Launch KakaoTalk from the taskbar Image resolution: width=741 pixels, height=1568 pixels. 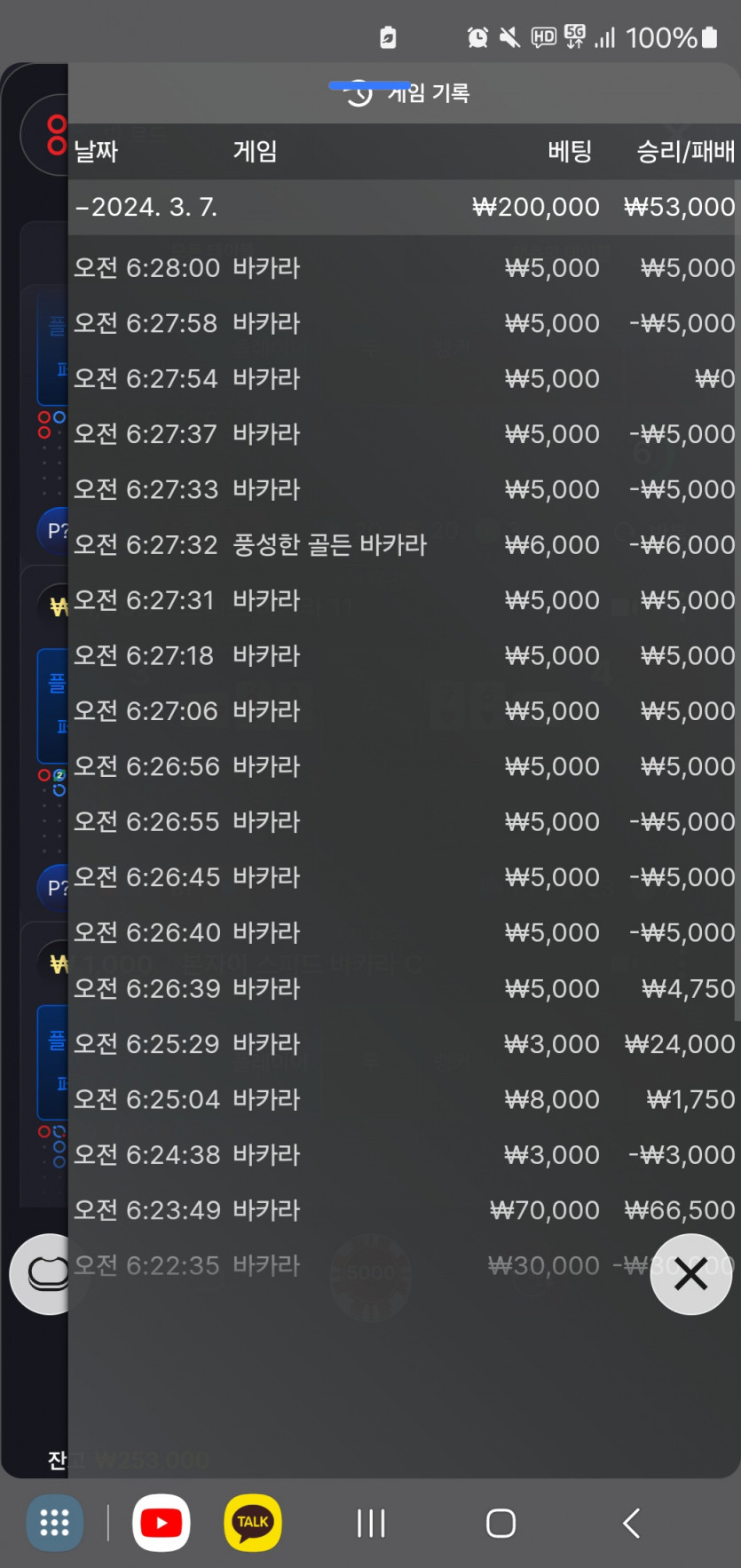click(x=253, y=1524)
